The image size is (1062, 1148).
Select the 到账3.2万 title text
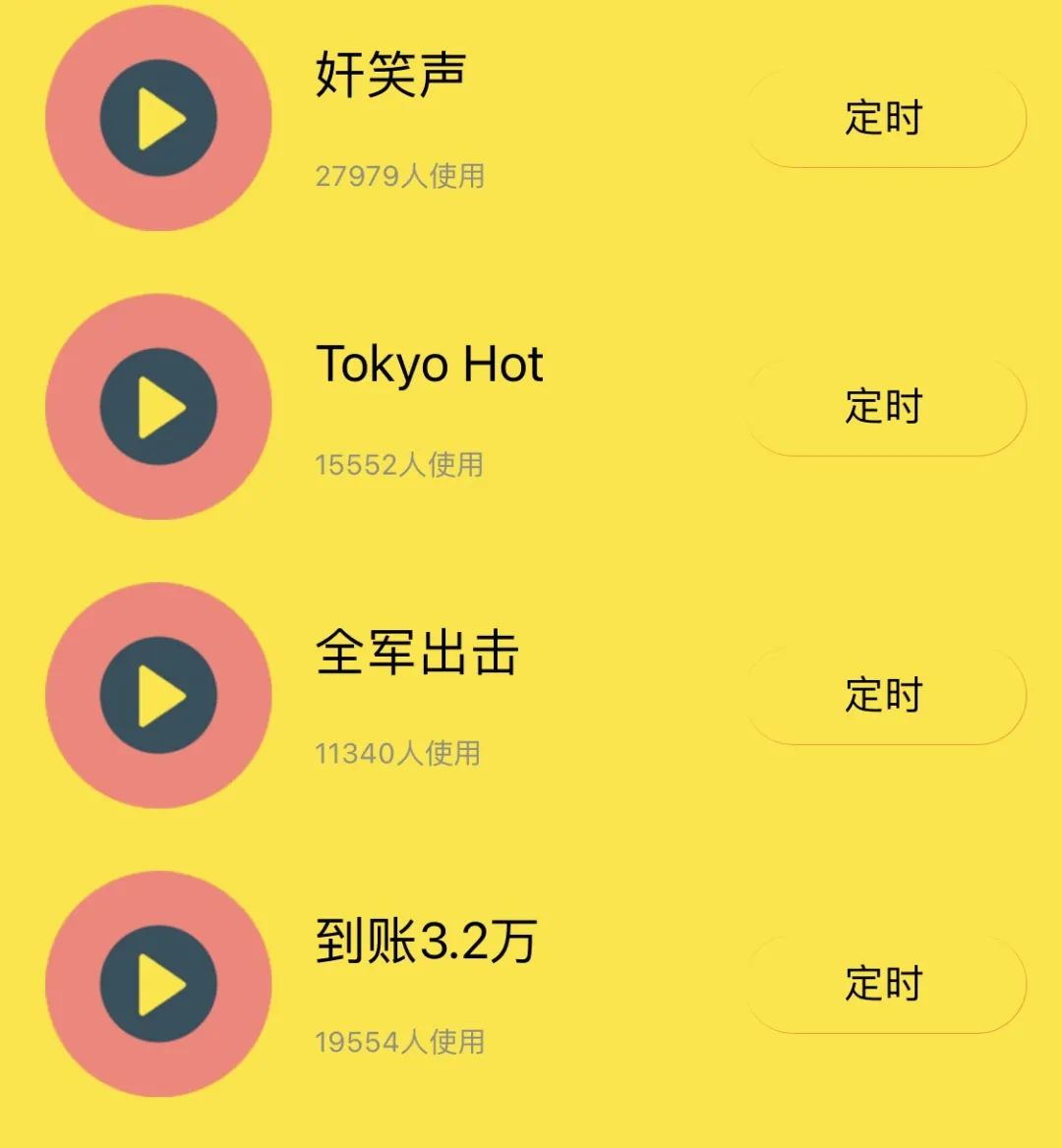pos(425,939)
